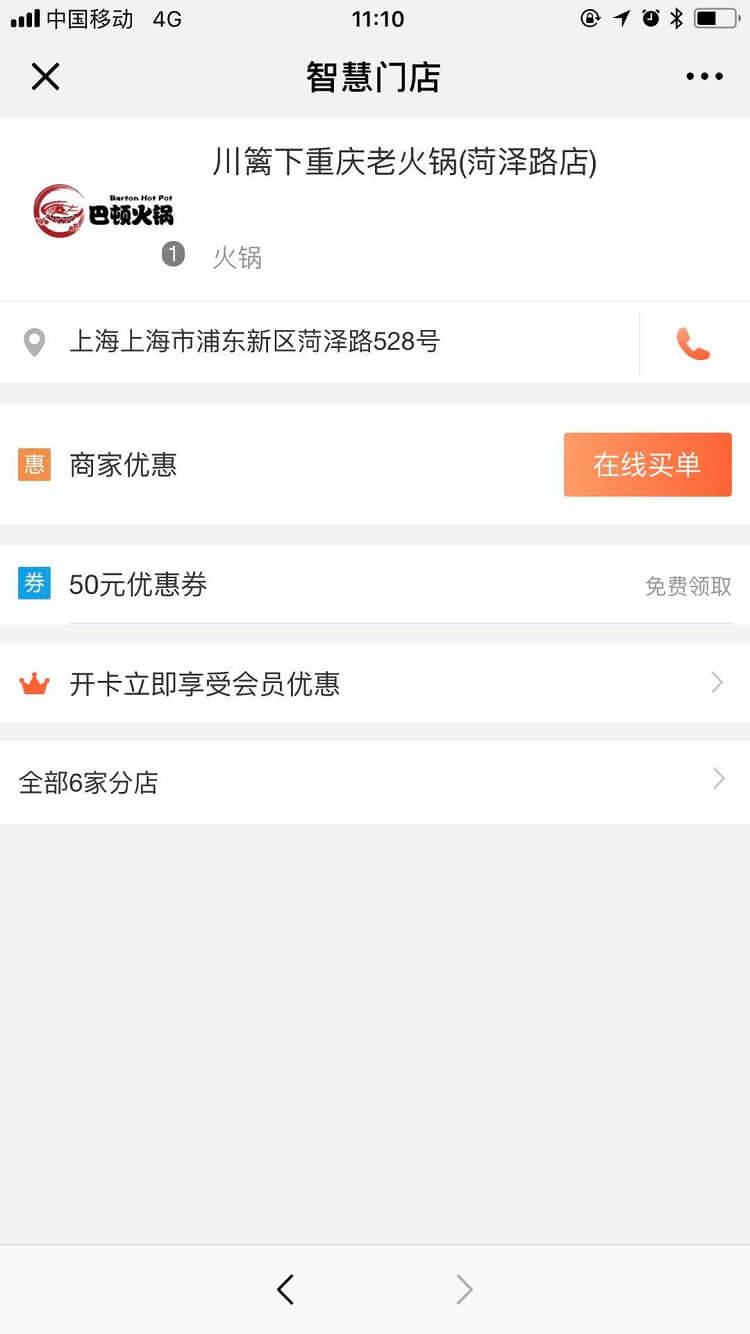
Task: Call the restaurant via phone icon
Action: point(693,343)
